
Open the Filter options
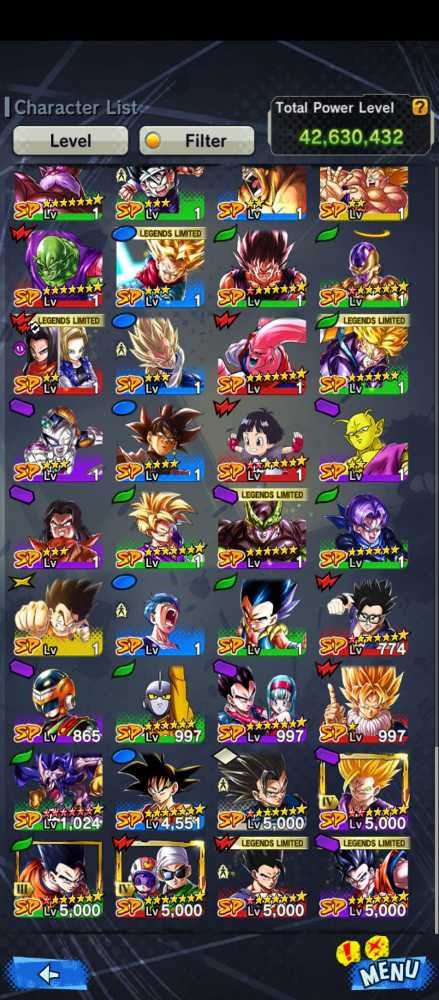coord(197,140)
